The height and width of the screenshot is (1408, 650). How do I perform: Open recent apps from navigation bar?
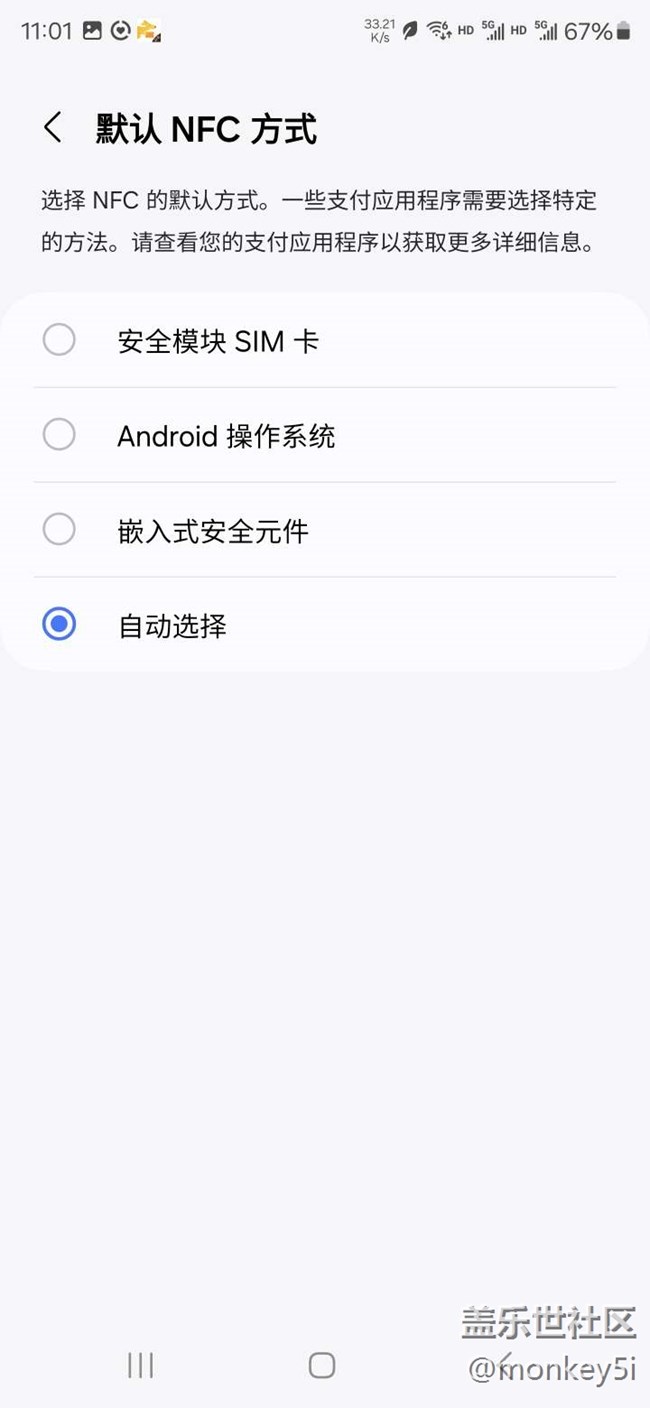click(140, 1365)
